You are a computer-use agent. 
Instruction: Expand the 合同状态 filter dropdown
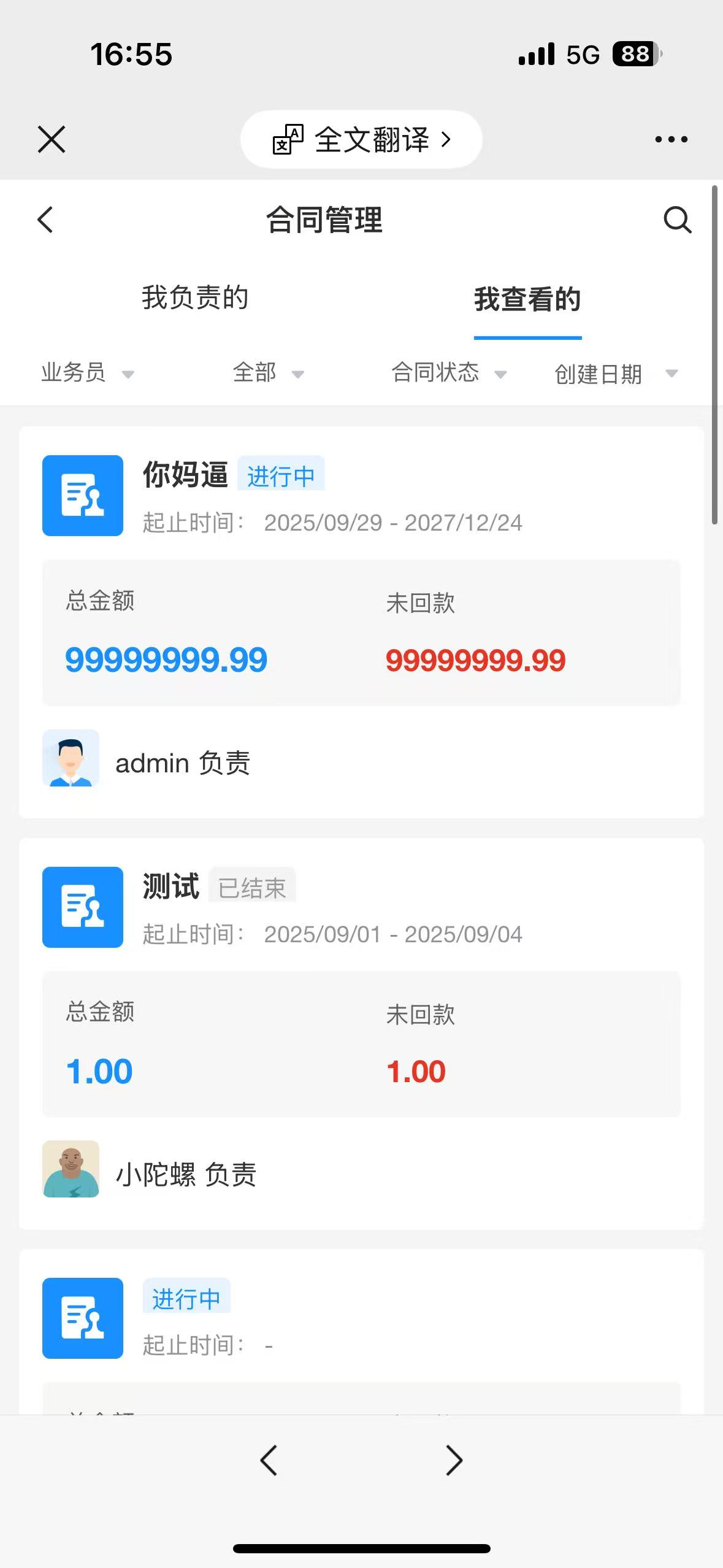click(448, 373)
